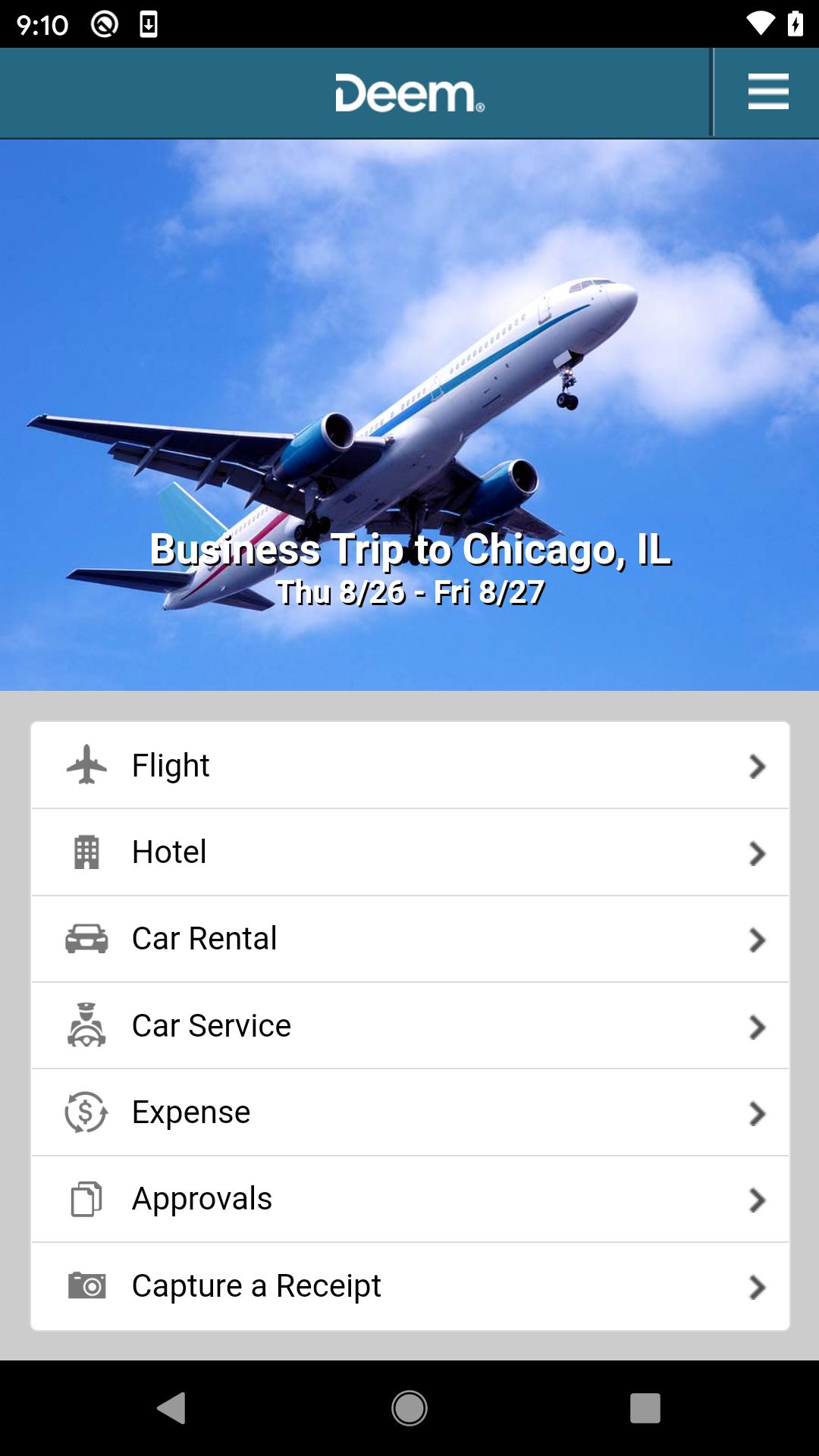Image resolution: width=819 pixels, height=1456 pixels.
Task: Return to the home screen
Action: pyautogui.click(x=409, y=1408)
